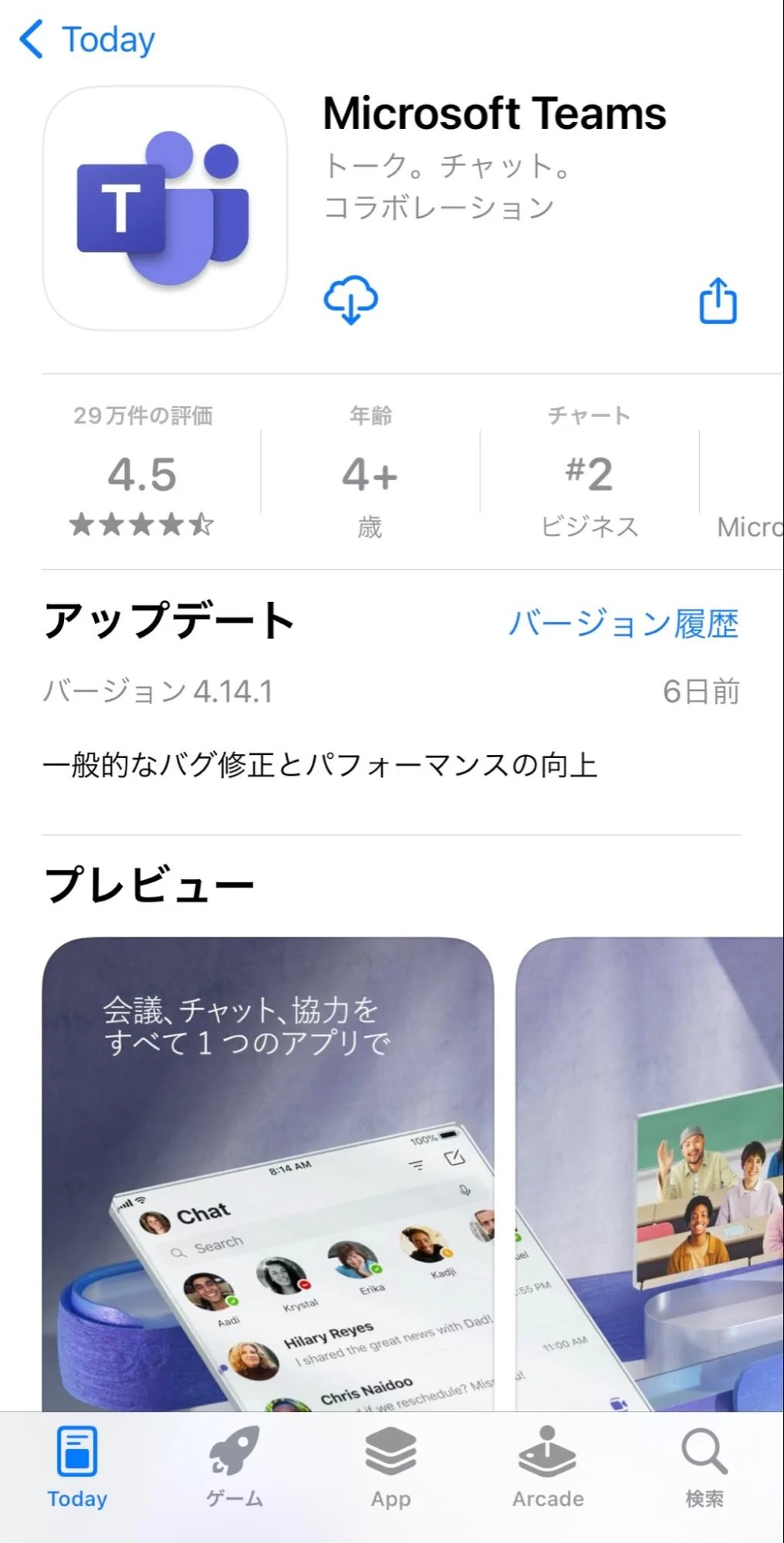Tap the アップデート section heading
Image resolution: width=784 pixels, height=1543 pixels.
170,621
